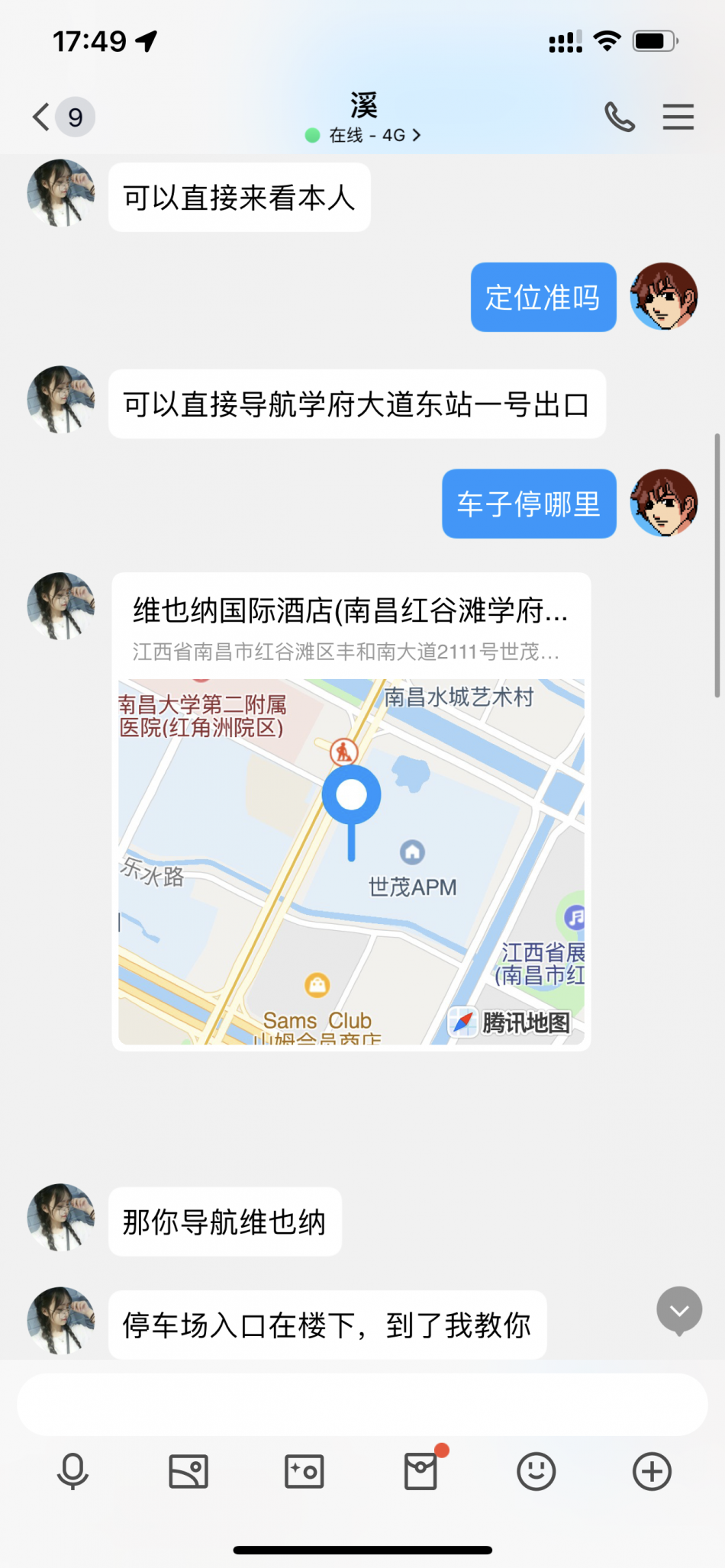Open the chat settings menu

pos(678,117)
